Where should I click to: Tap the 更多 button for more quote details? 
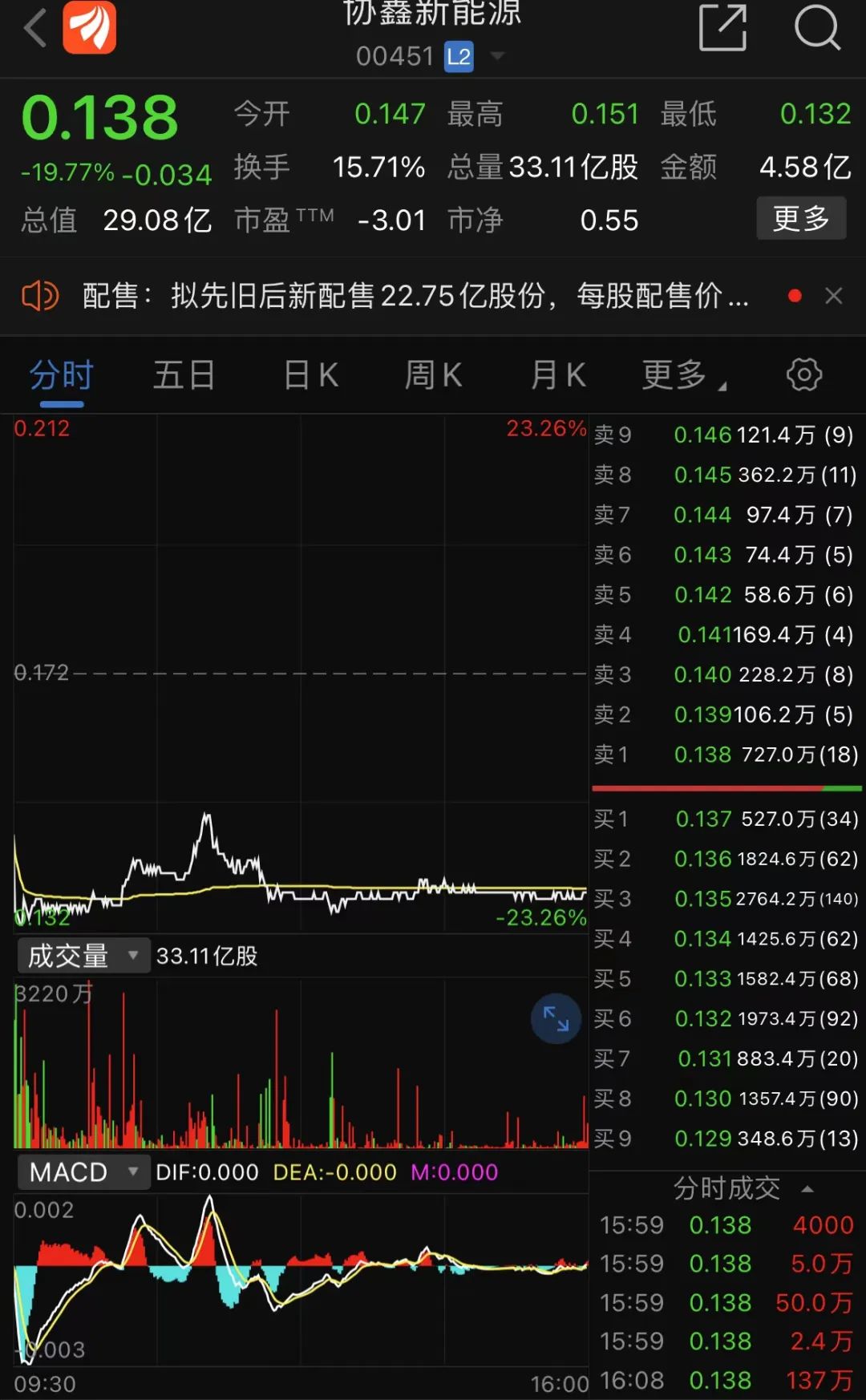point(801,218)
